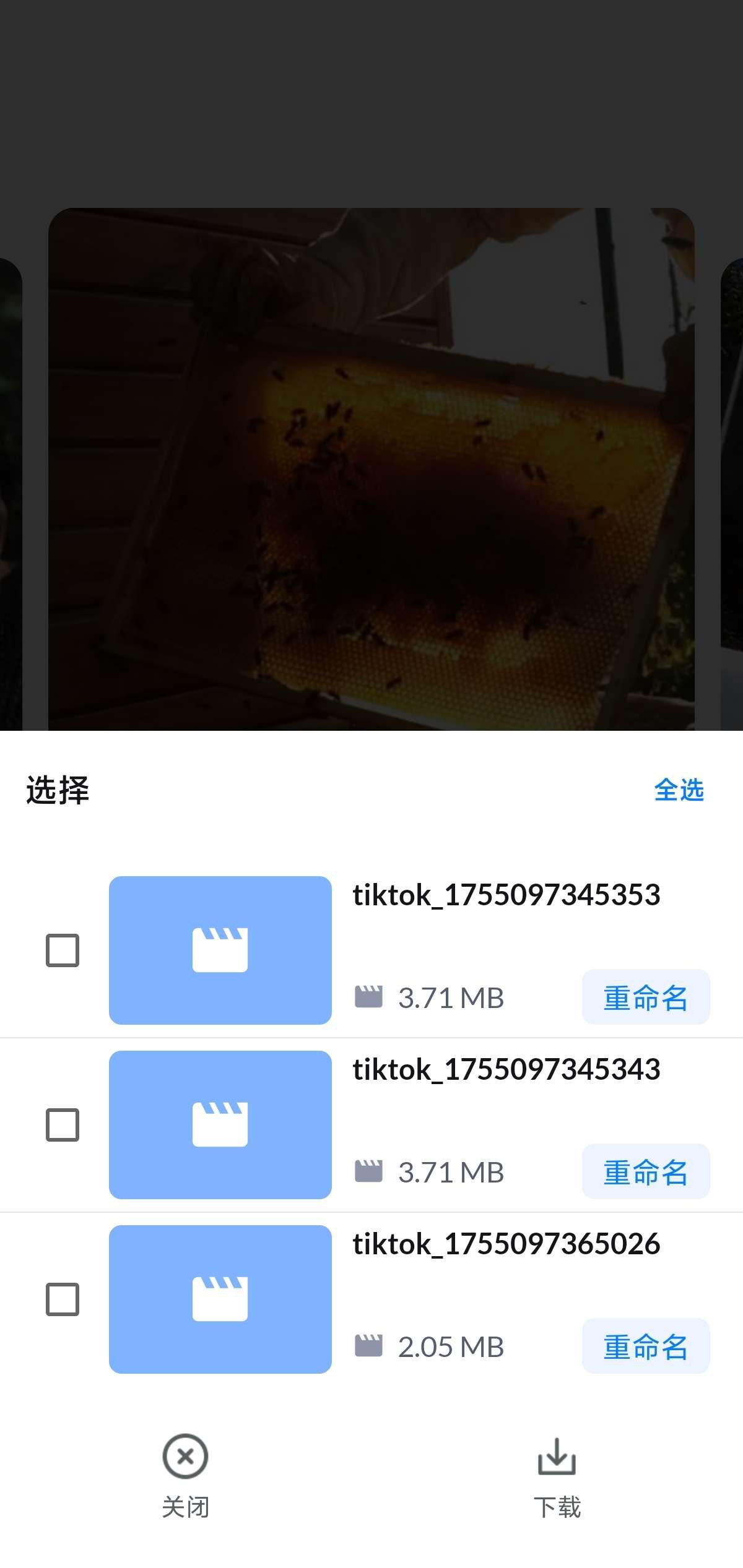Tap 全选 to select all files
Screen dimensions: 743x1568
point(679,790)
